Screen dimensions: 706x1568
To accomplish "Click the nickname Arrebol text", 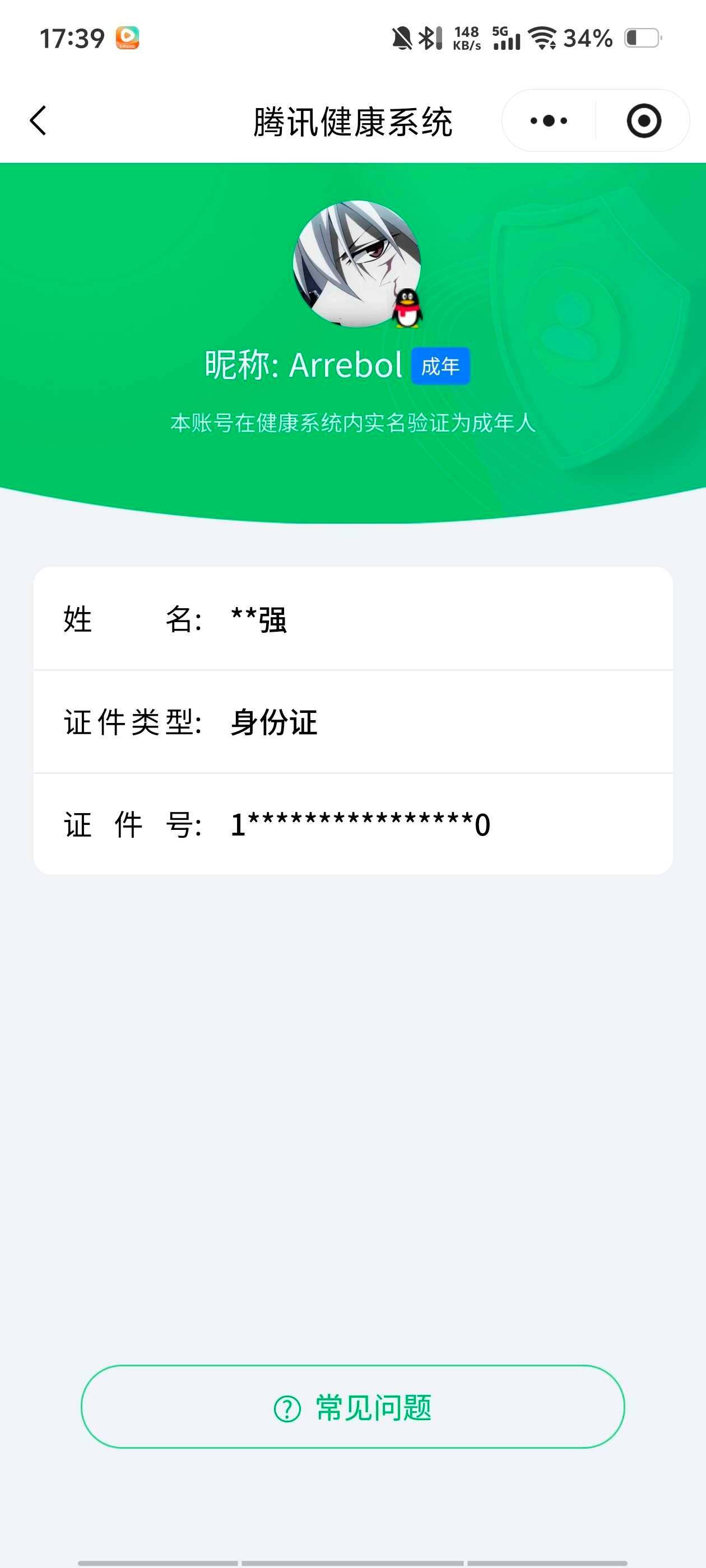I will click(x=303, y=365).
